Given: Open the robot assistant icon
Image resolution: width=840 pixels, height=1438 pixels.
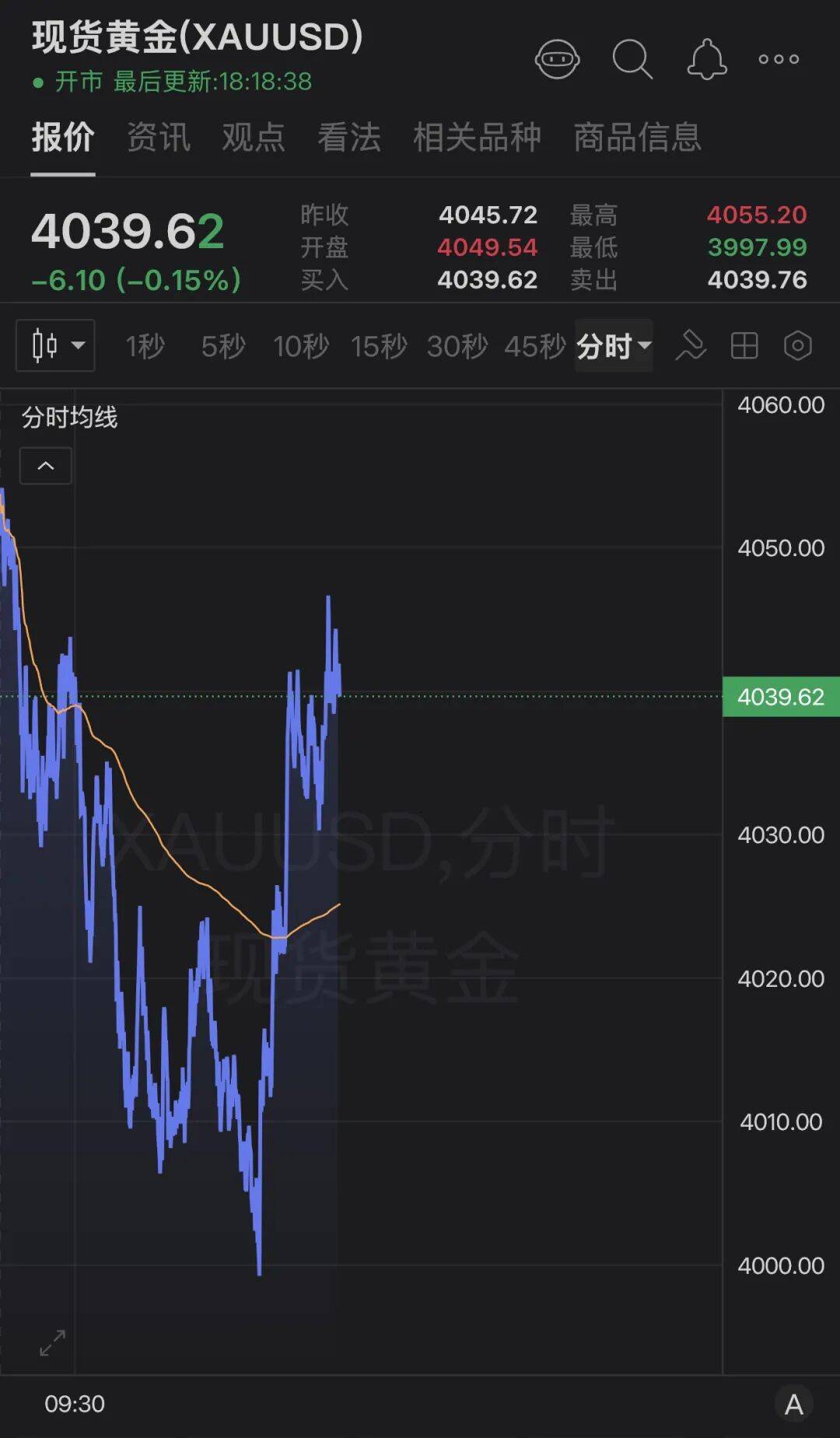Looking at the screenshot, I should click(x=557, y=59).
